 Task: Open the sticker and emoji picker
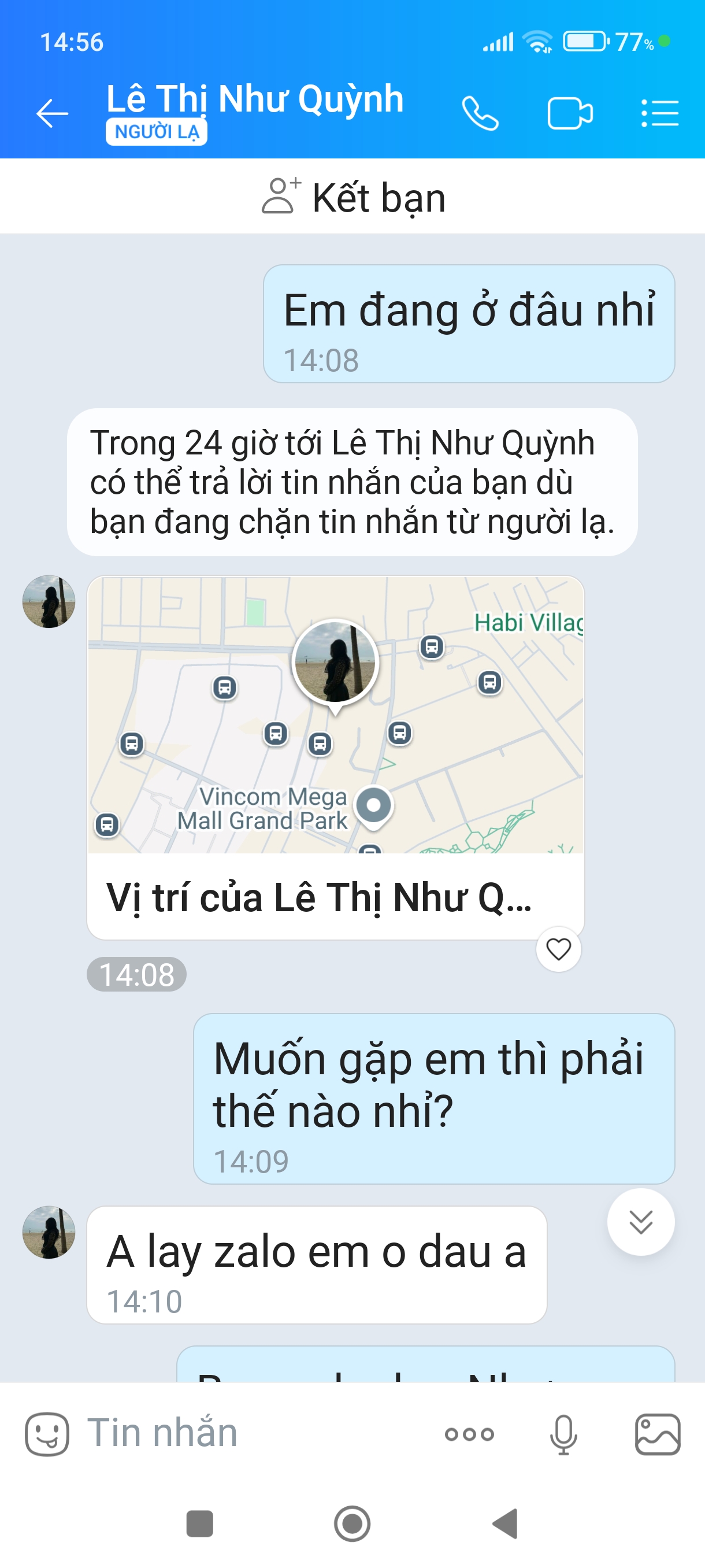click(x=47, y=1433)
